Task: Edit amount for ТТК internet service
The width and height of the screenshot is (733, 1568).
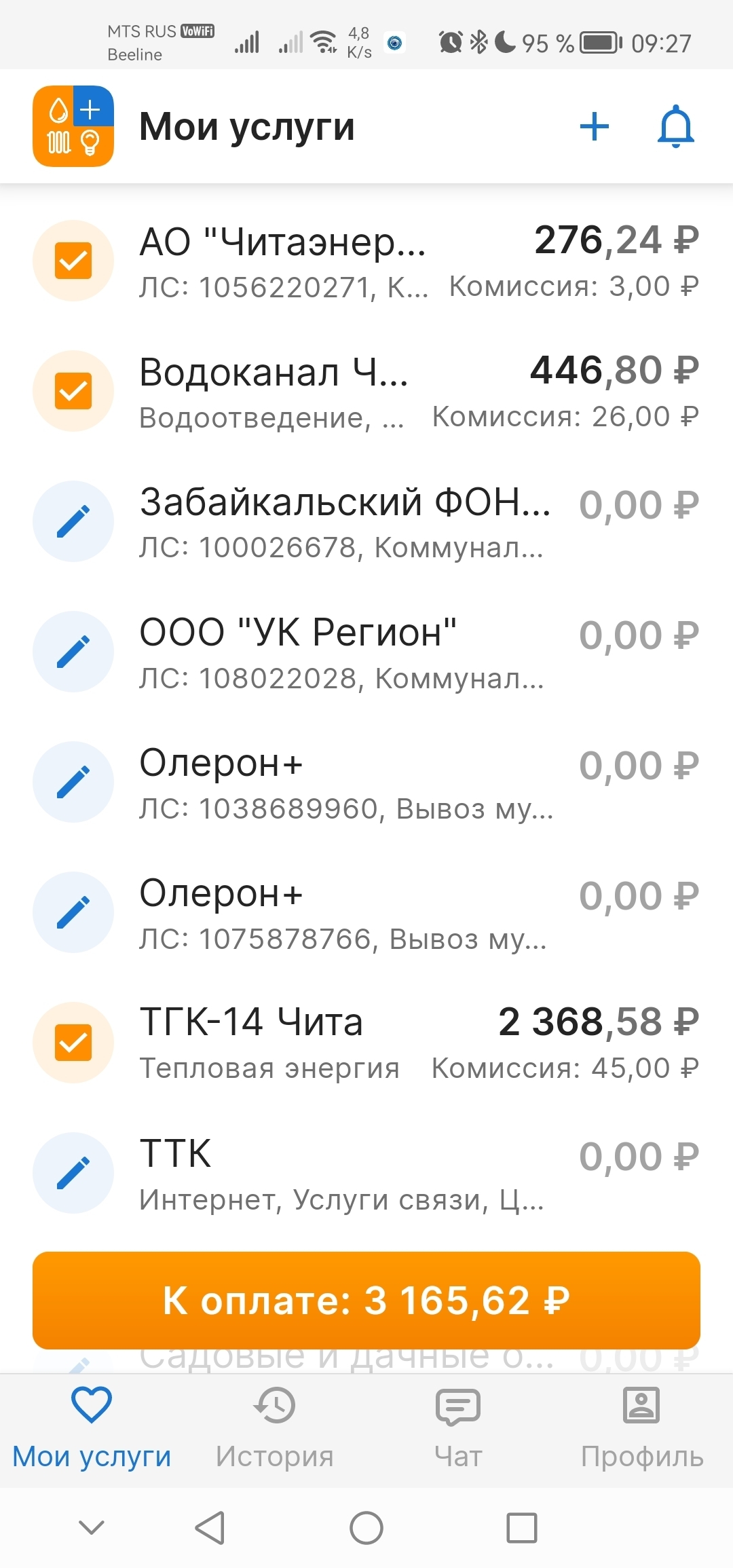Action: 73,1173
